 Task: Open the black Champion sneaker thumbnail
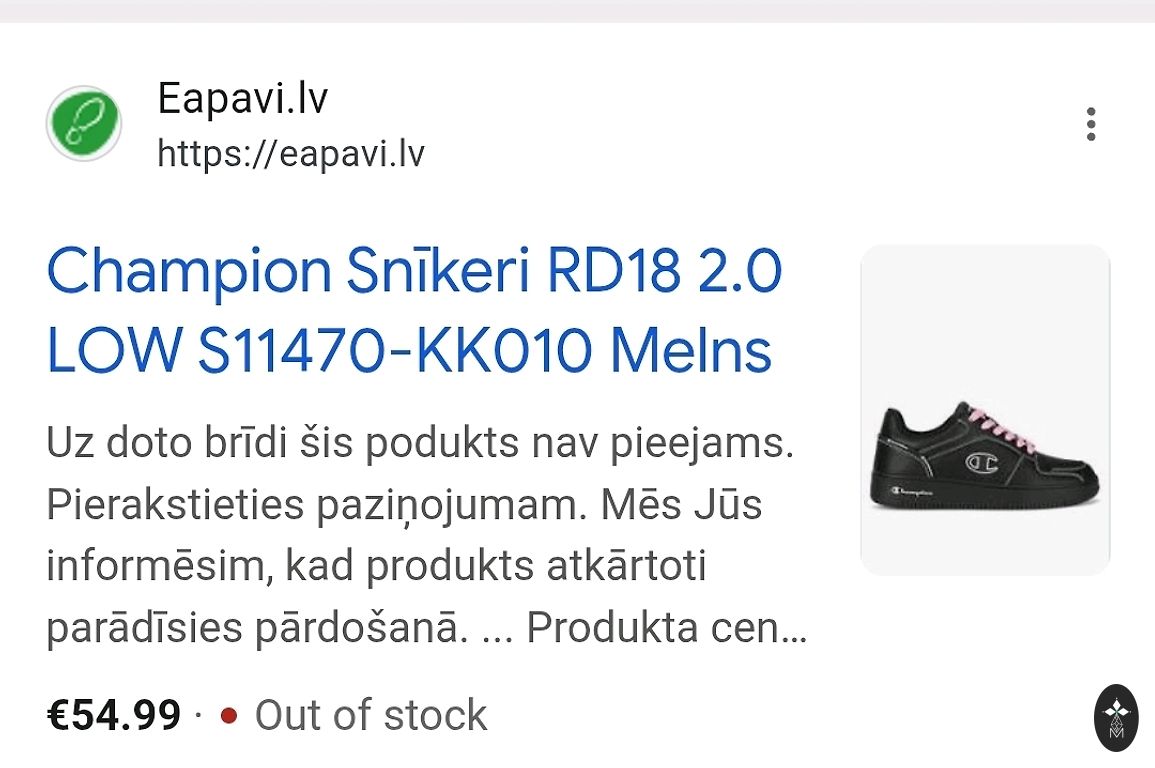(x=985, y=410)
